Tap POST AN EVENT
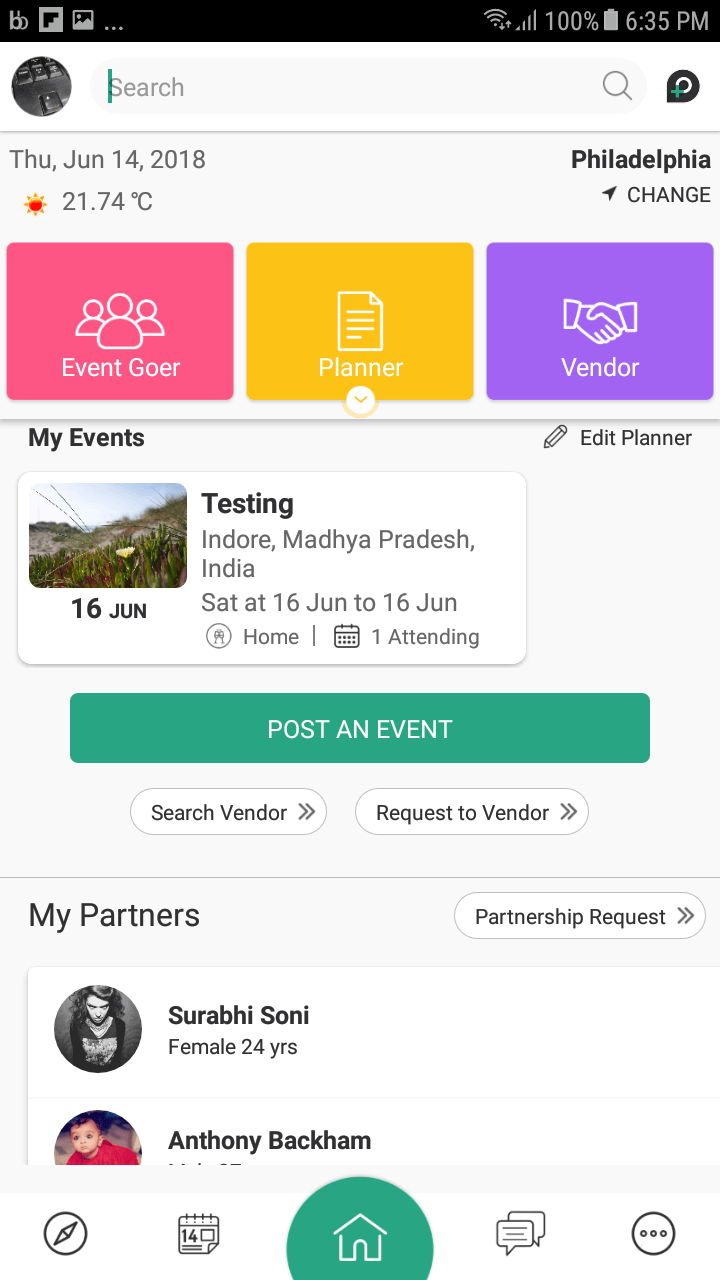 [360, 728]
